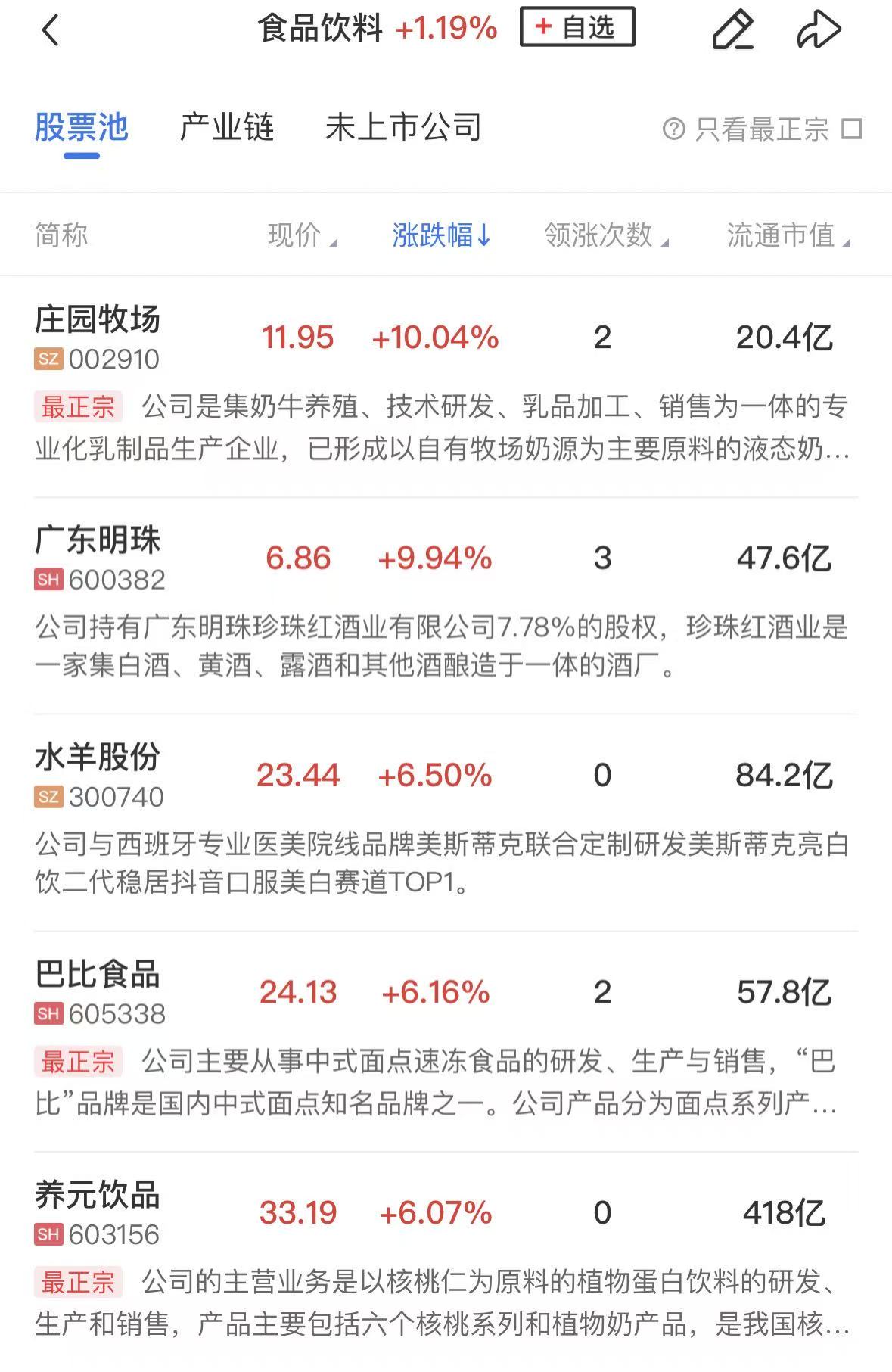Select the 最正宗 tag on 养元饮品

[79, 1280]
